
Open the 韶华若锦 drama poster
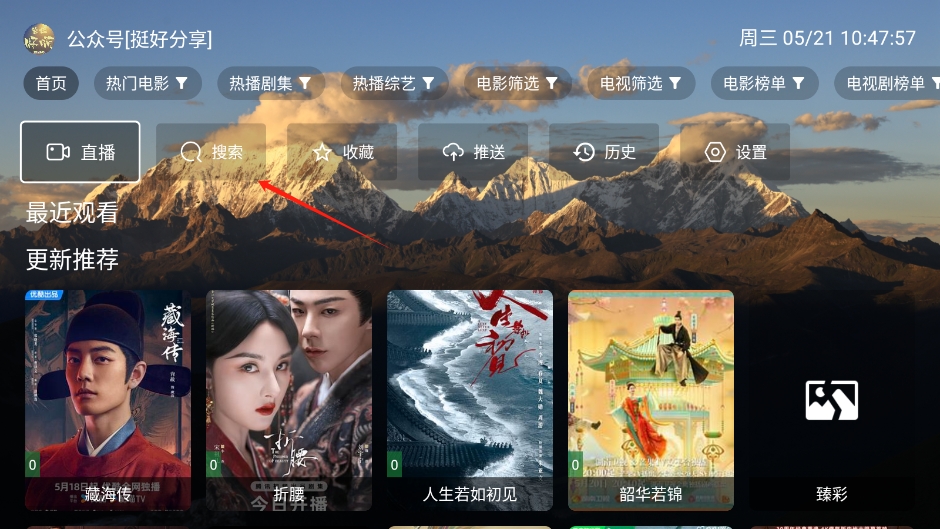click(x=651, y=400)
